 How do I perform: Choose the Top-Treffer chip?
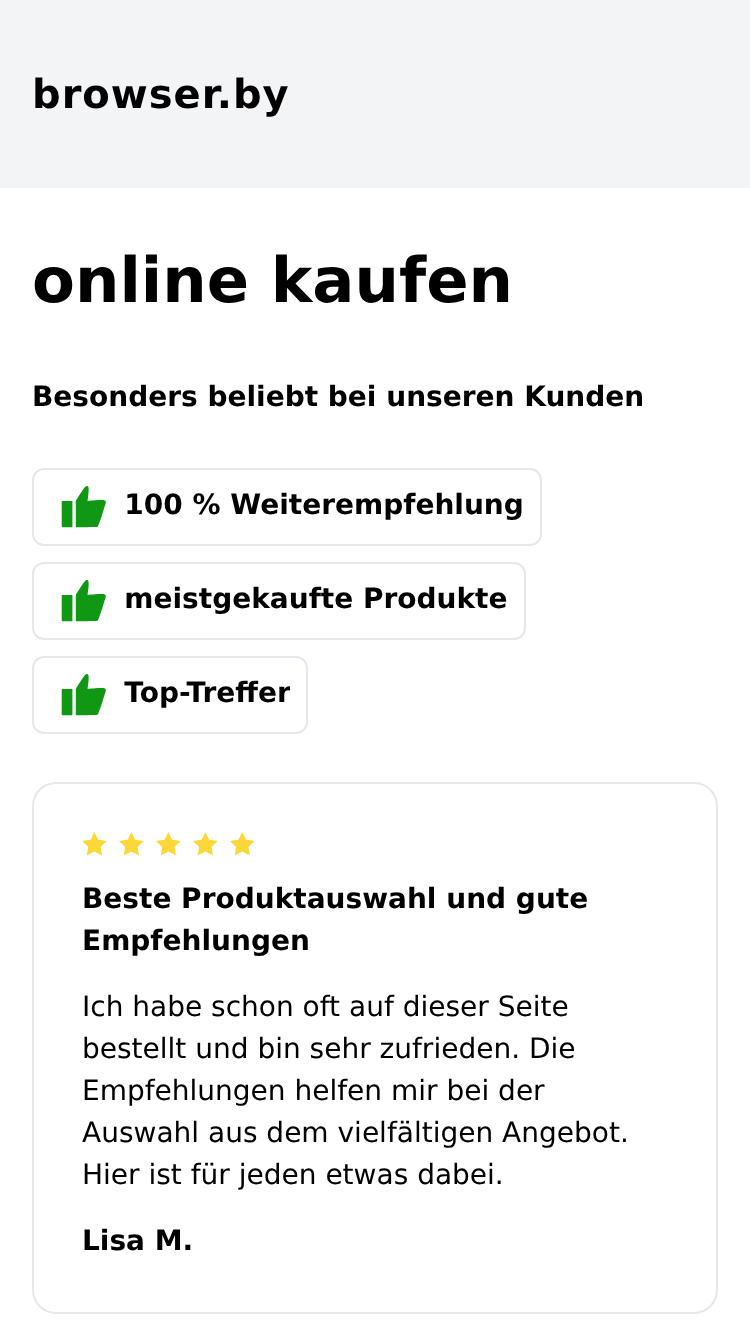(170, 695)
